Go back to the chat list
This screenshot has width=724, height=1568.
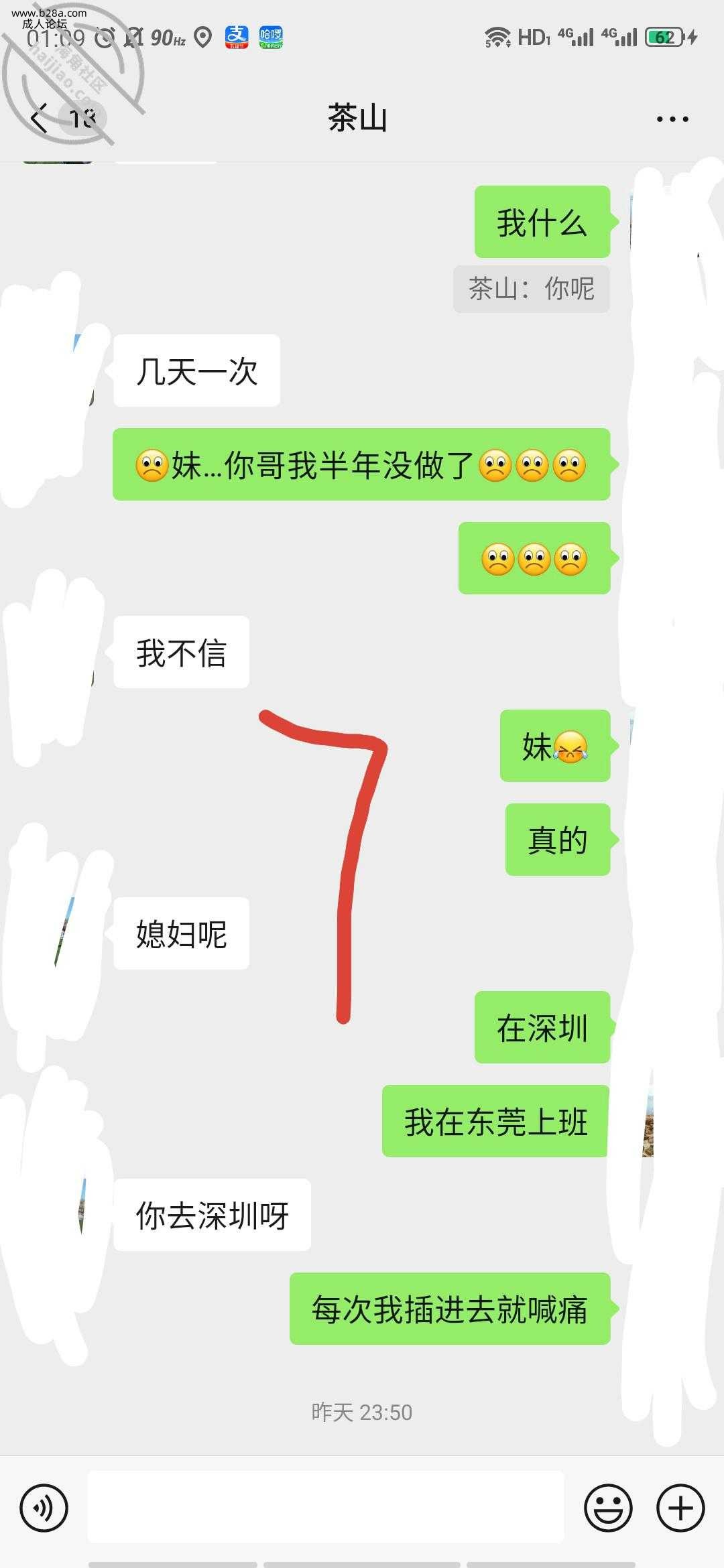[40, 119]
